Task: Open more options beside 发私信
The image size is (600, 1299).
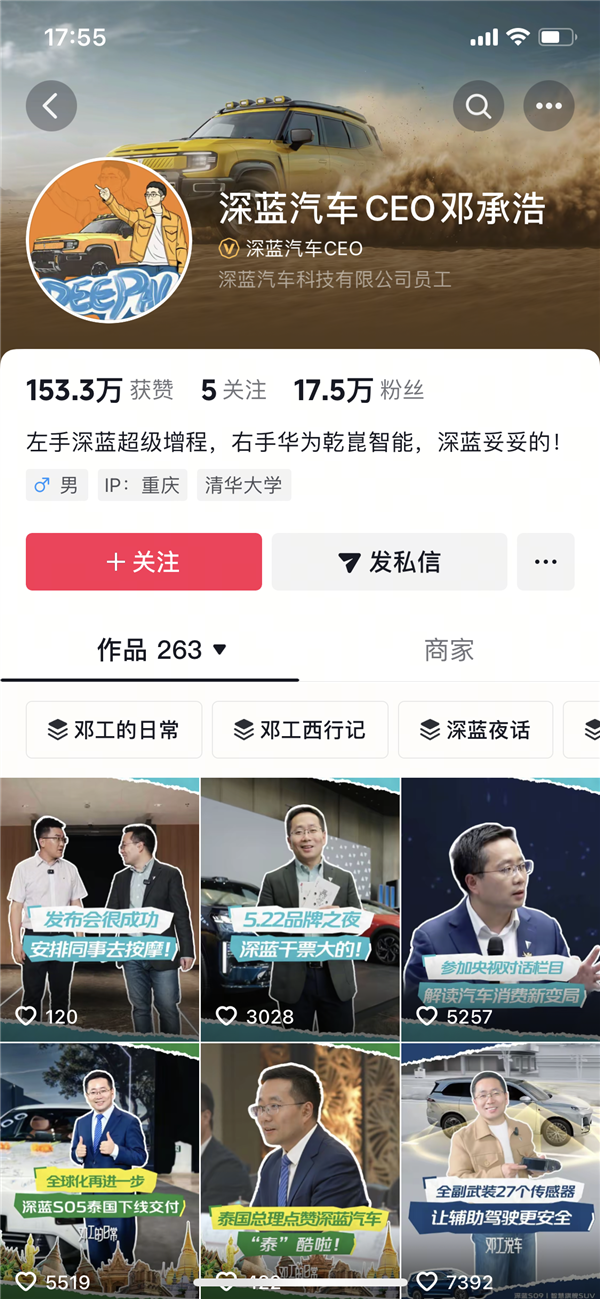Action: coord(546,562)
